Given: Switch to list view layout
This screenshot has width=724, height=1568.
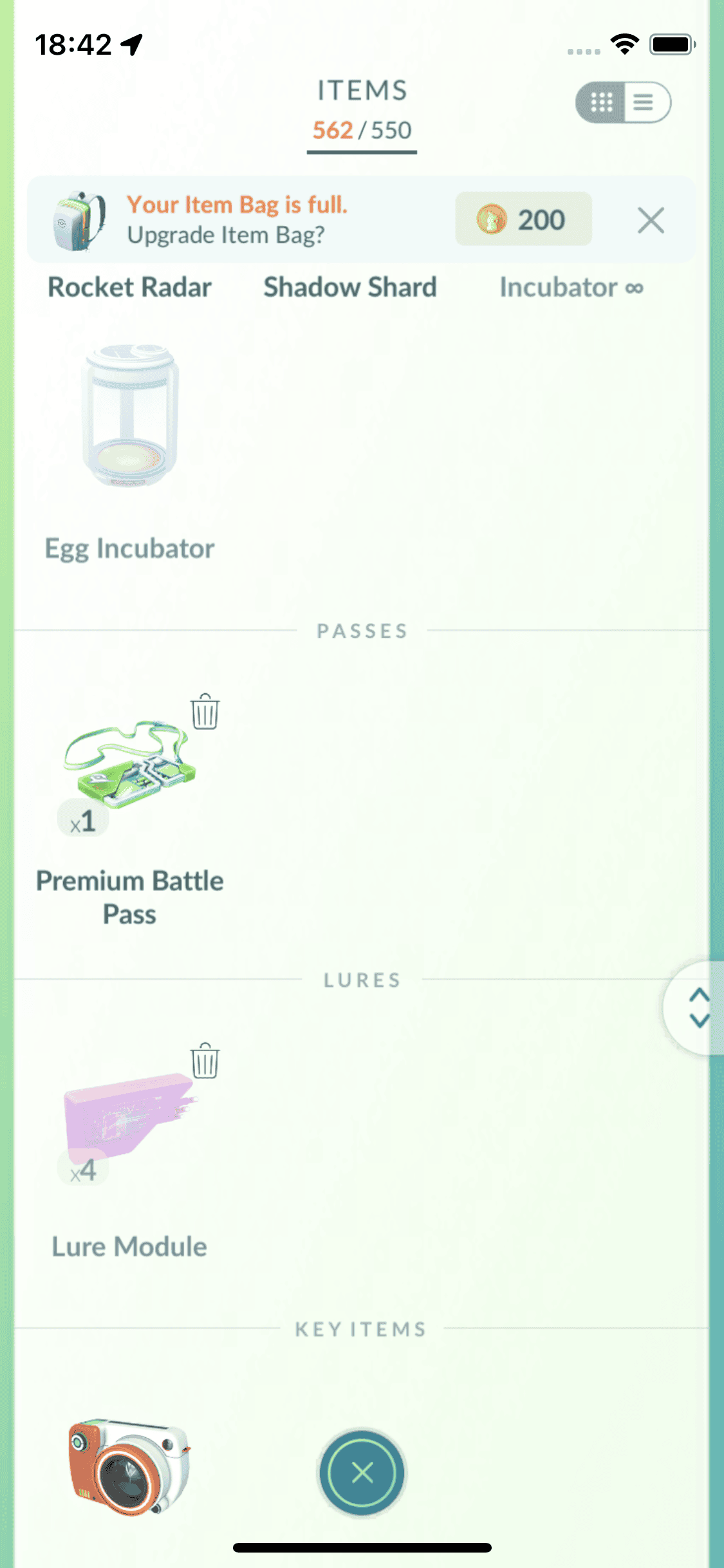Looking at the screenshot, I should (645, 102).
